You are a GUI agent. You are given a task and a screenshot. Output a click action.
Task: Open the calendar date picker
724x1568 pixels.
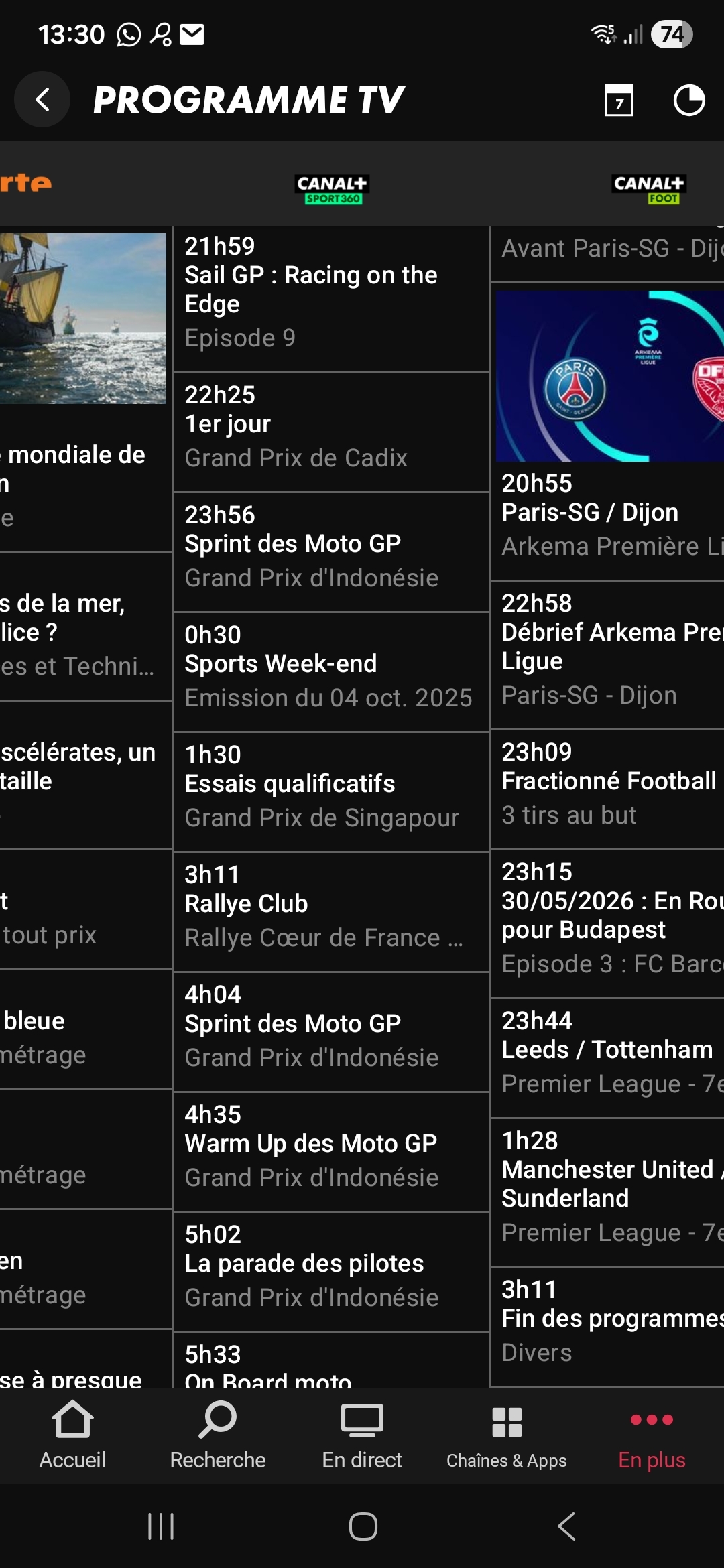(619, 101)
